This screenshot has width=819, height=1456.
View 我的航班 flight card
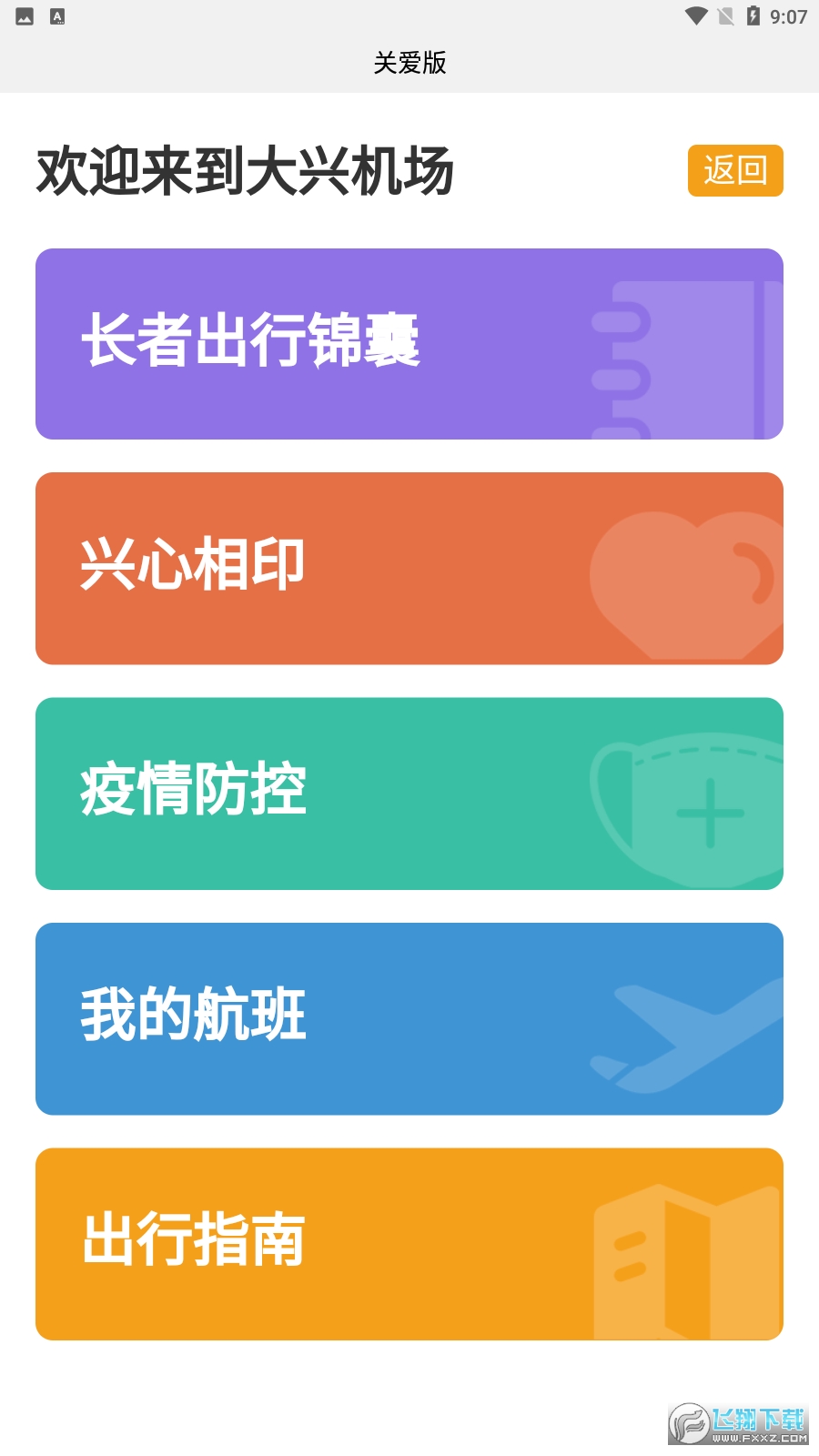point(409,1018)
